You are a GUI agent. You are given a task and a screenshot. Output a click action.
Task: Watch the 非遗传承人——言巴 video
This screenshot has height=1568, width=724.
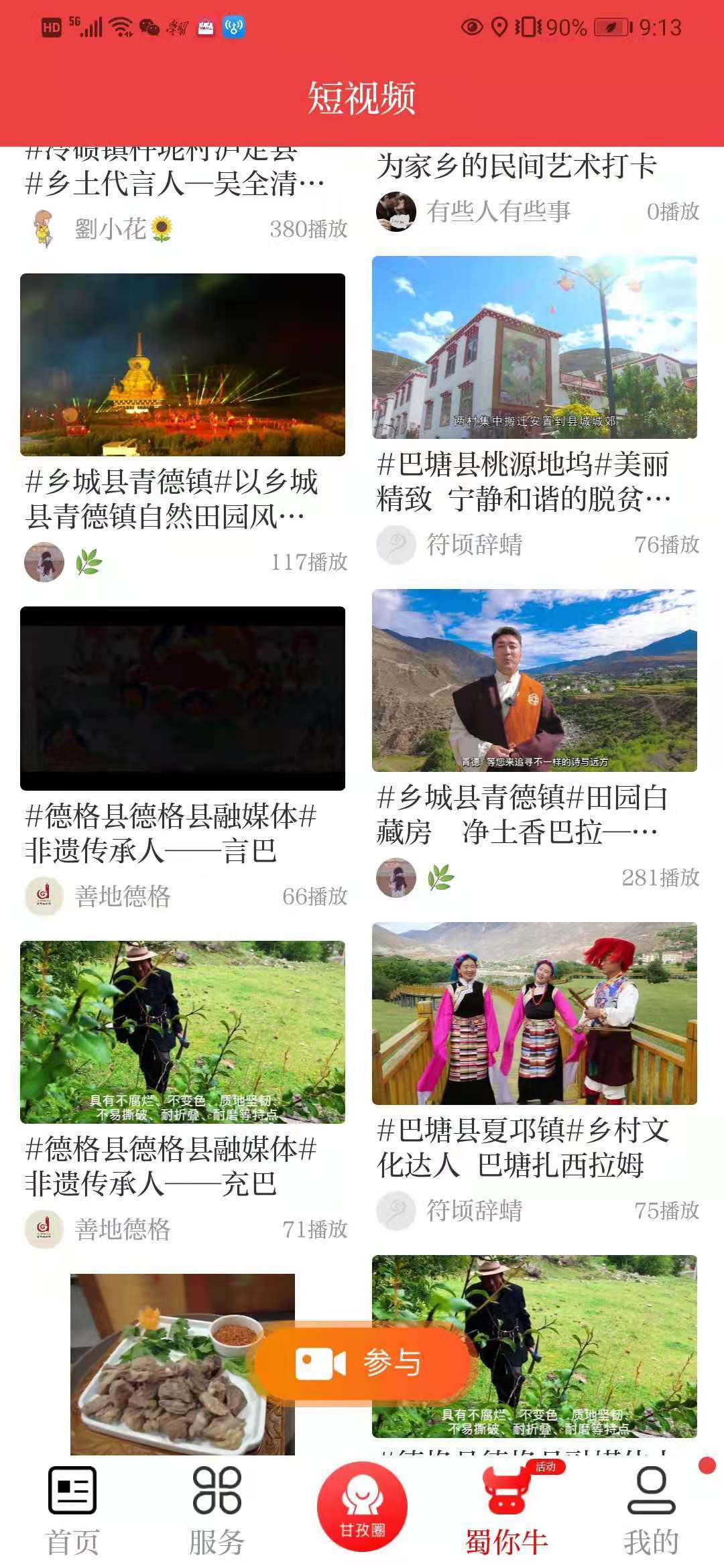(x=182, y=698)
